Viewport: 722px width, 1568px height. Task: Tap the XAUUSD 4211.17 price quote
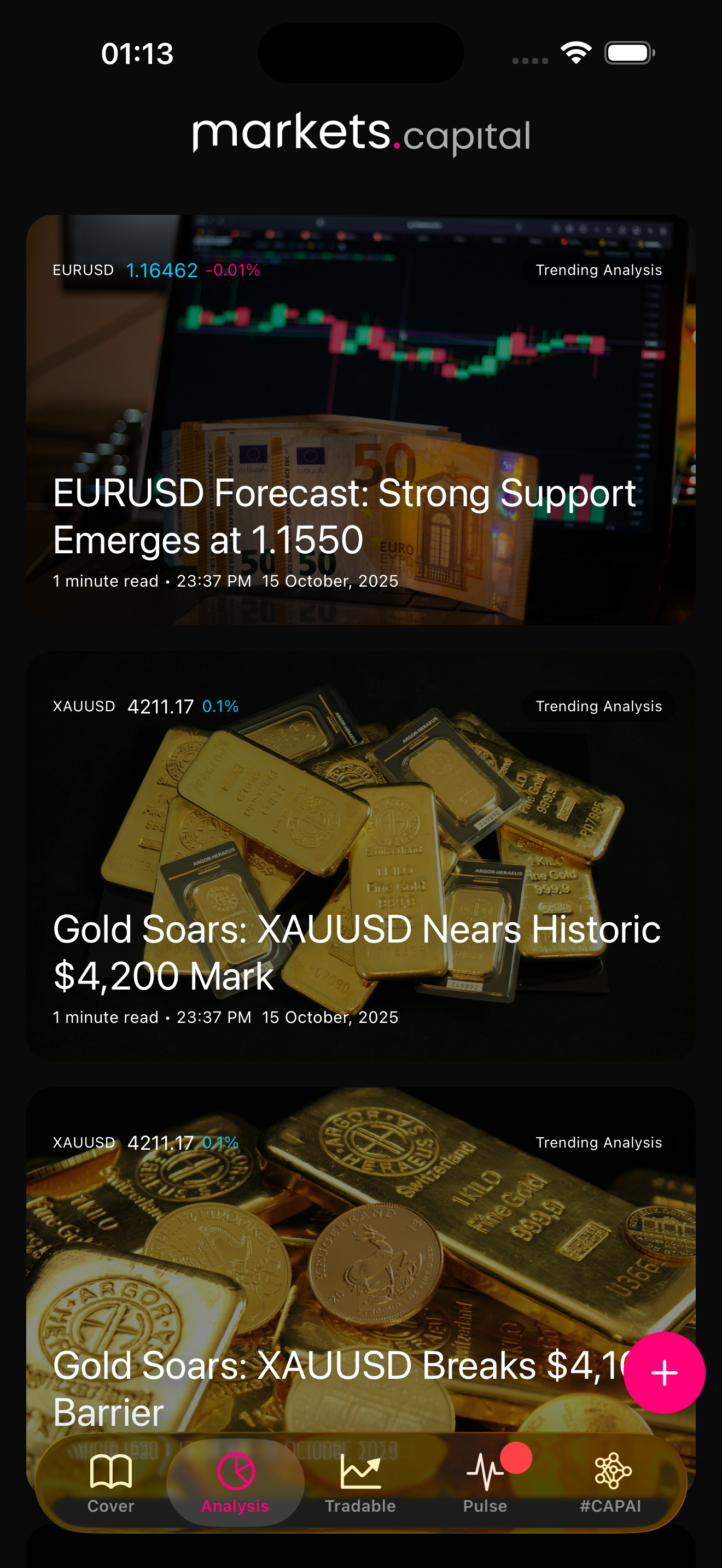point(161,707)
